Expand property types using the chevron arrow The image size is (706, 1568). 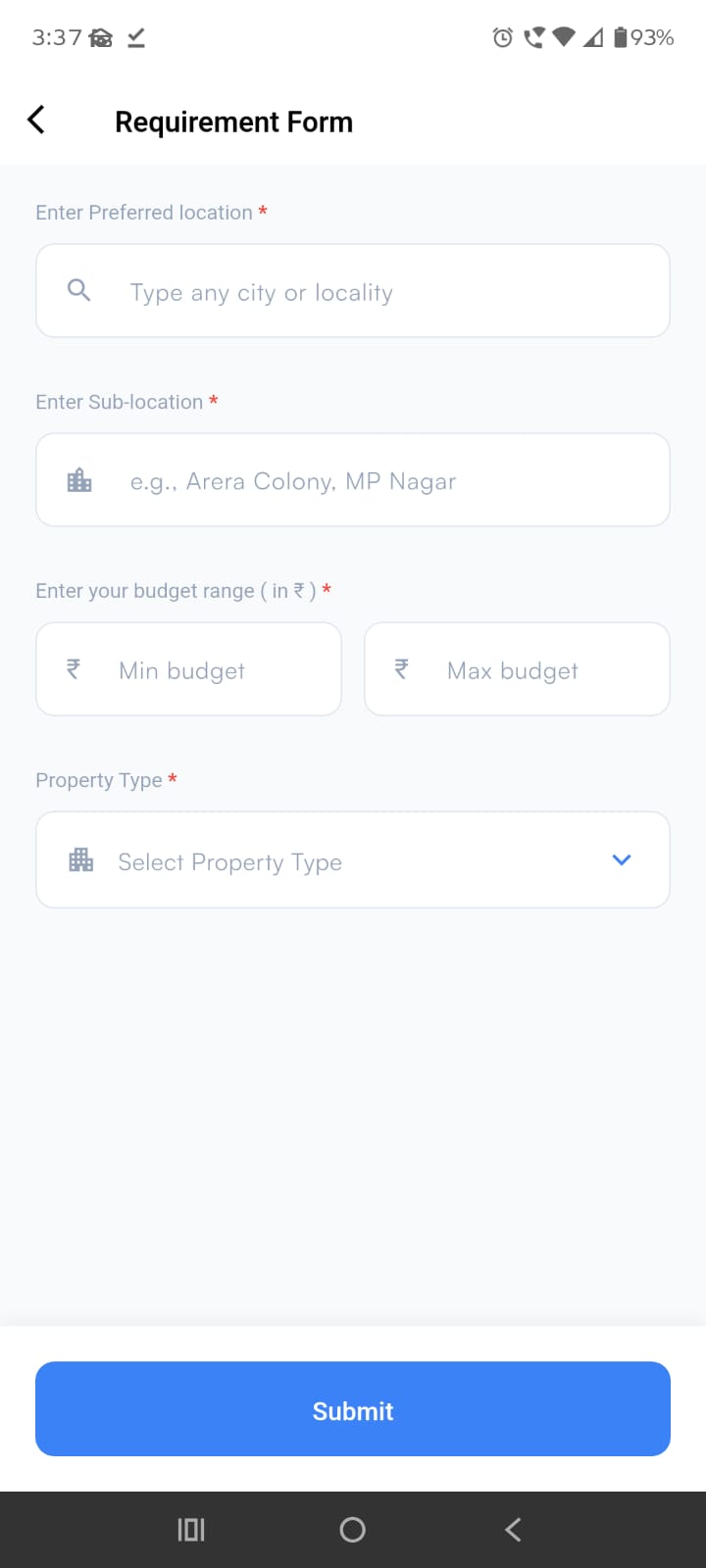(621, 859)
